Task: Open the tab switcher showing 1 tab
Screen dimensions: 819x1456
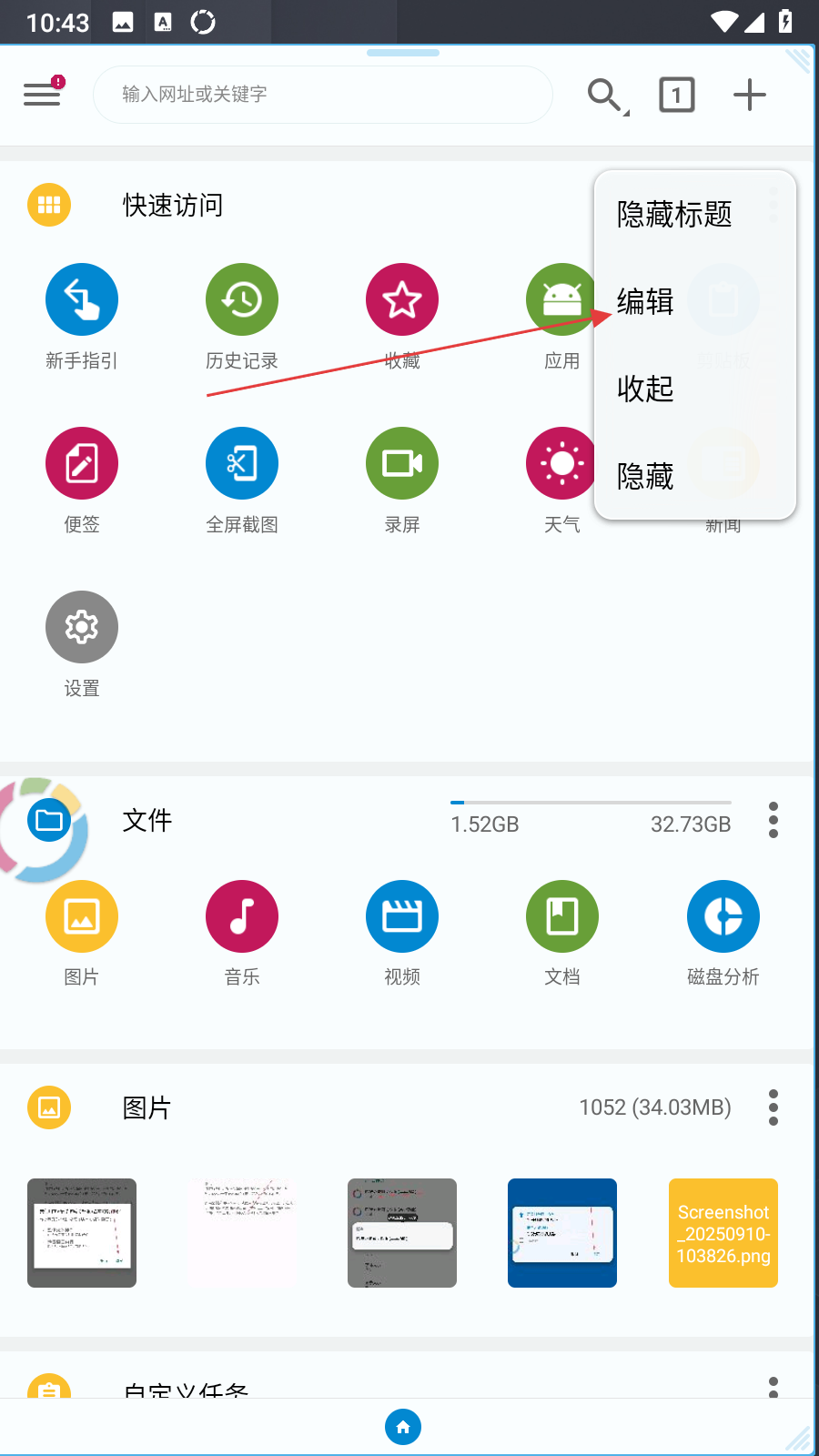Action: point(676,95)
